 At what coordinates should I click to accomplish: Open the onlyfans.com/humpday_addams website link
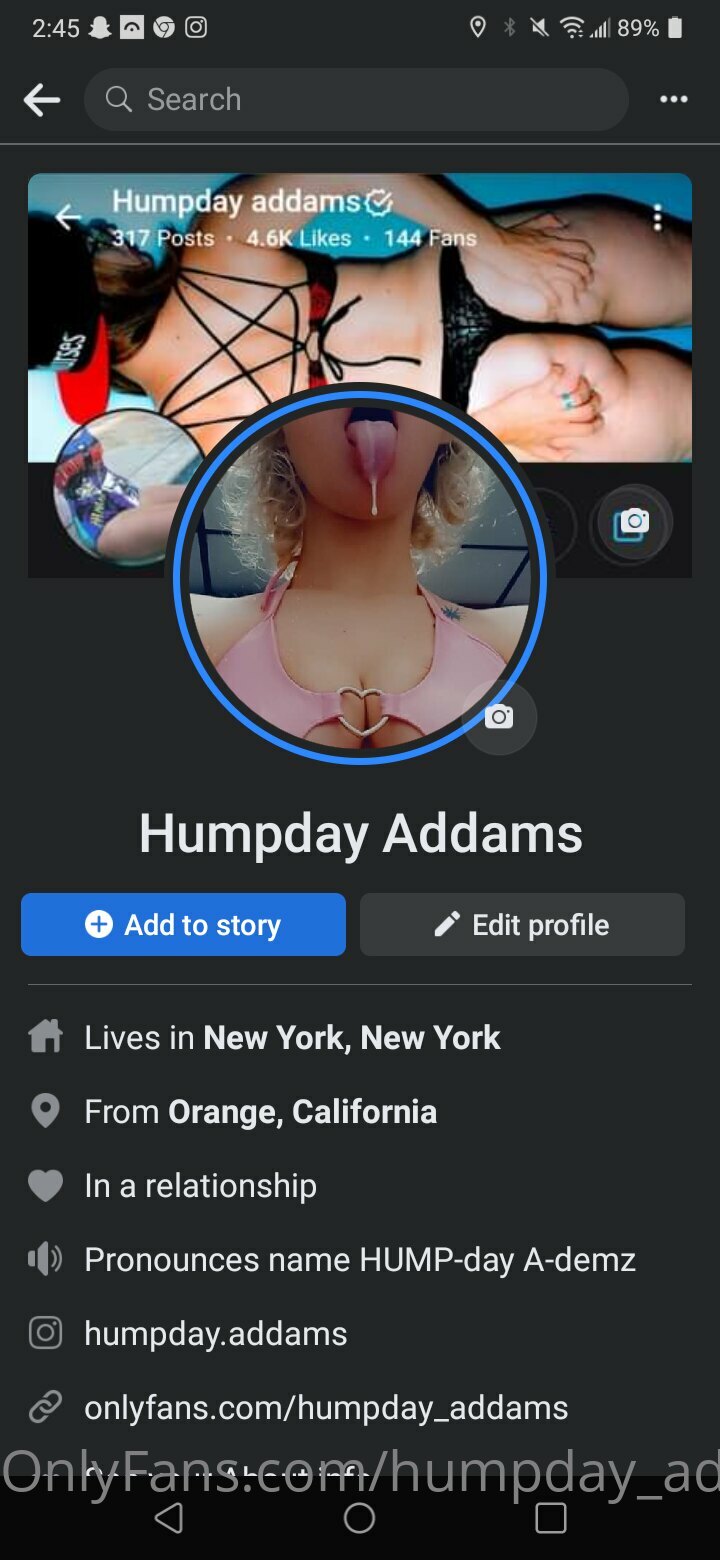[x=326, y=1408]
